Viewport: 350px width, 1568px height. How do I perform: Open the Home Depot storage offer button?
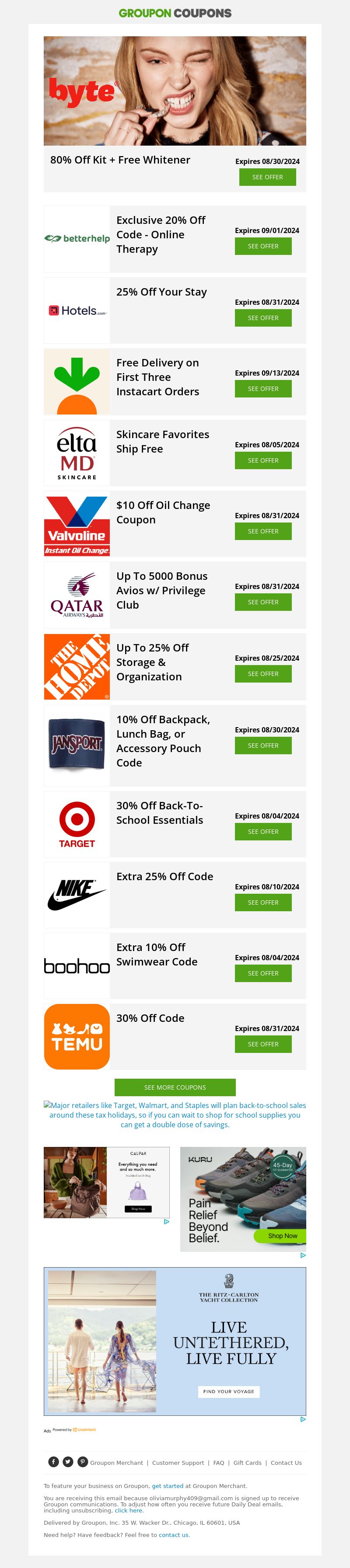263,674
